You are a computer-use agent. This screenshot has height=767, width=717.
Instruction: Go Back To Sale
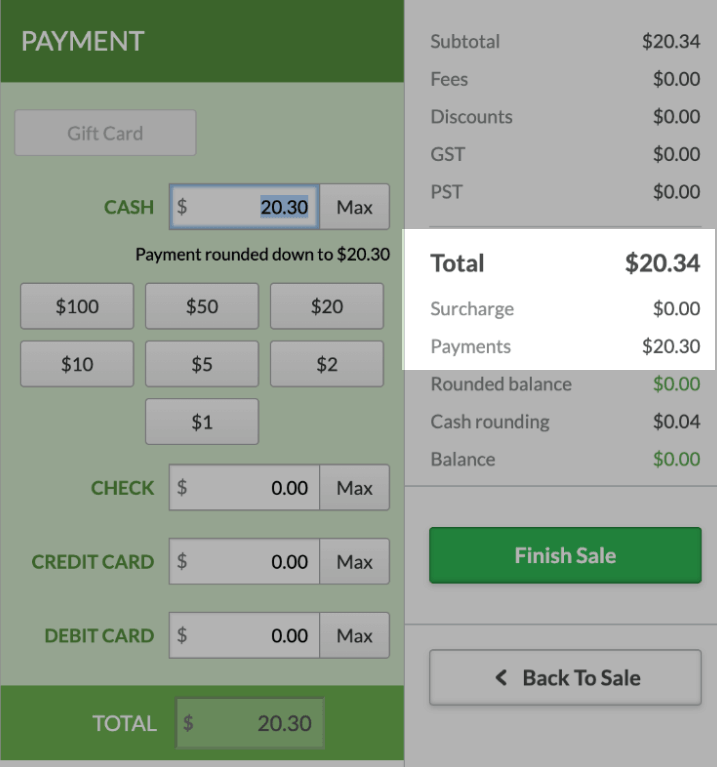565,678
